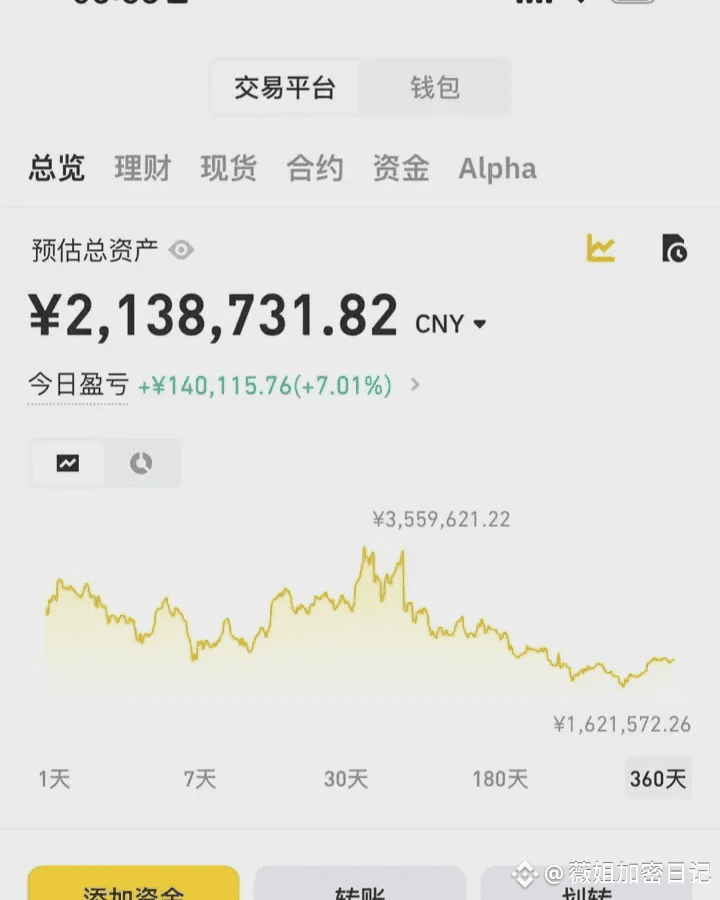Image resolution: width=720 pixels, height=900 pixels.
Task: Choose the 180天 chart range
Action: point(500,779)
